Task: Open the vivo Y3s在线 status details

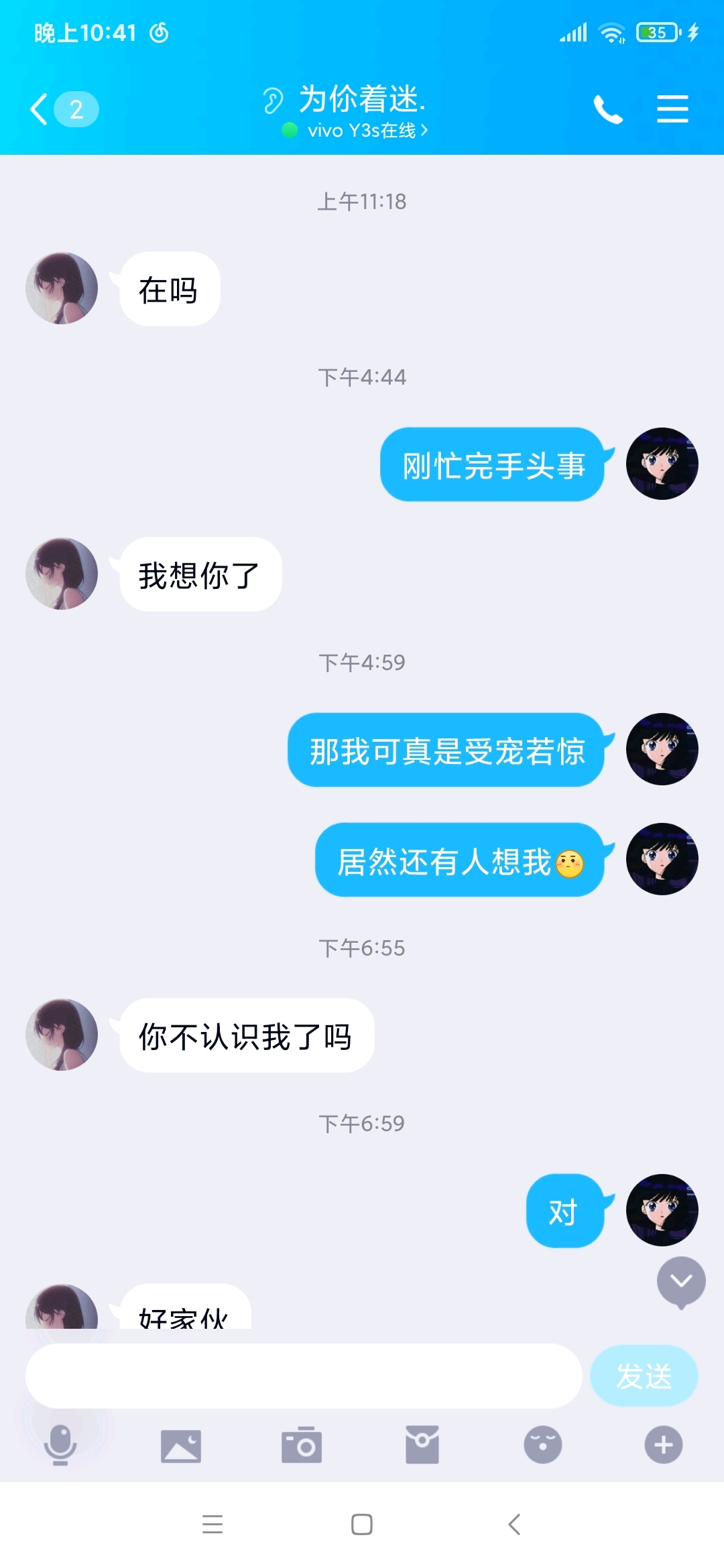Action: point(362,130)
